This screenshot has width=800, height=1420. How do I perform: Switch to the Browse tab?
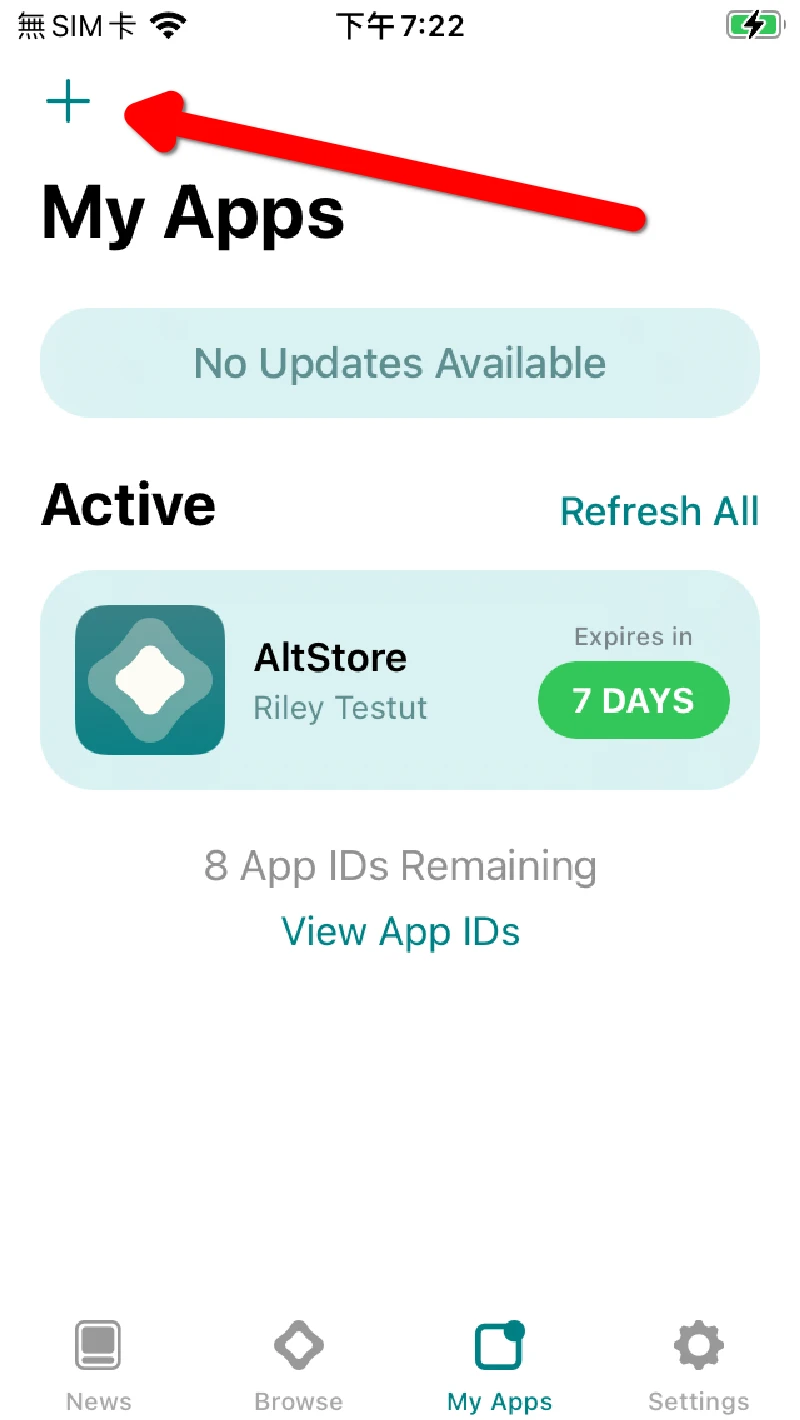298,1365
